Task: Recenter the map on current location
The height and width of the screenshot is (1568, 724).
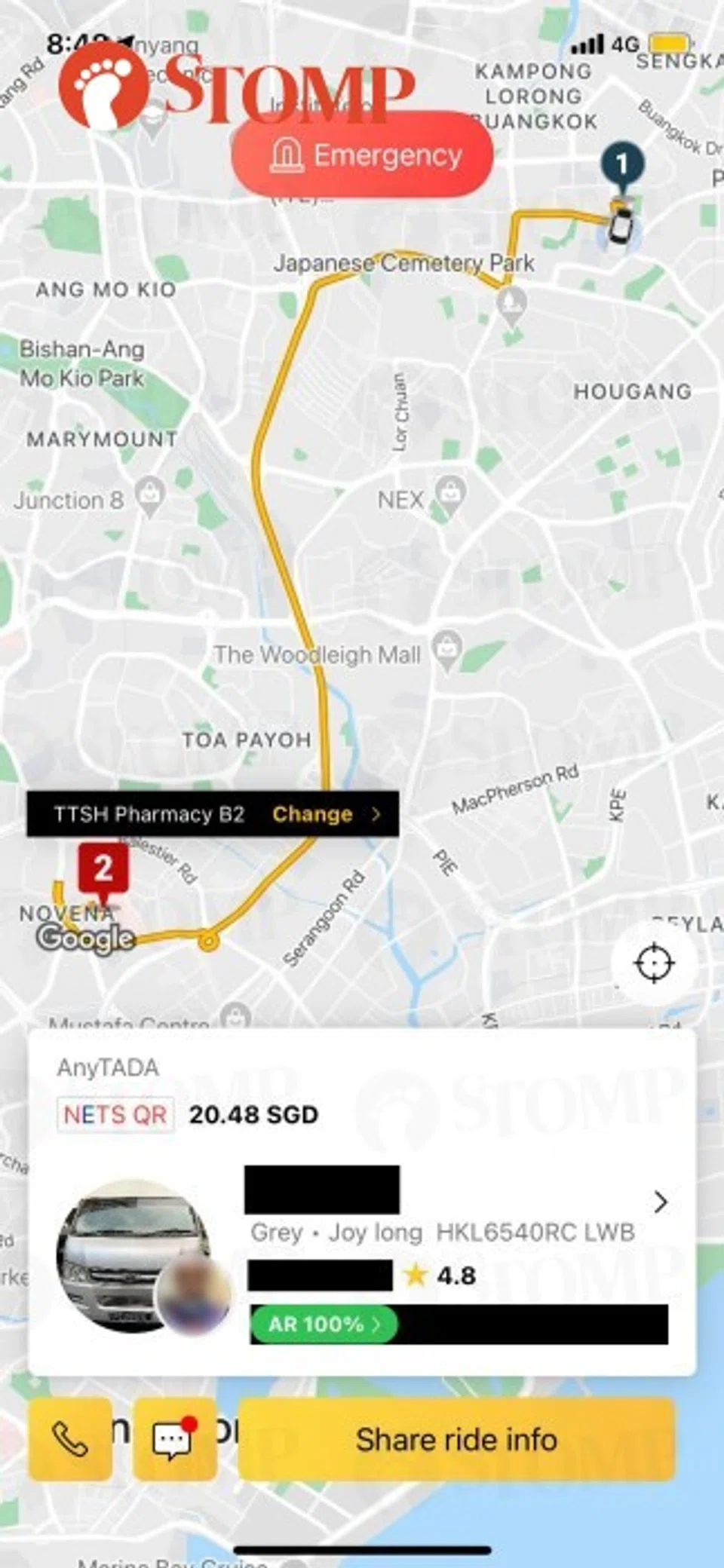Action: coord(653,963)
